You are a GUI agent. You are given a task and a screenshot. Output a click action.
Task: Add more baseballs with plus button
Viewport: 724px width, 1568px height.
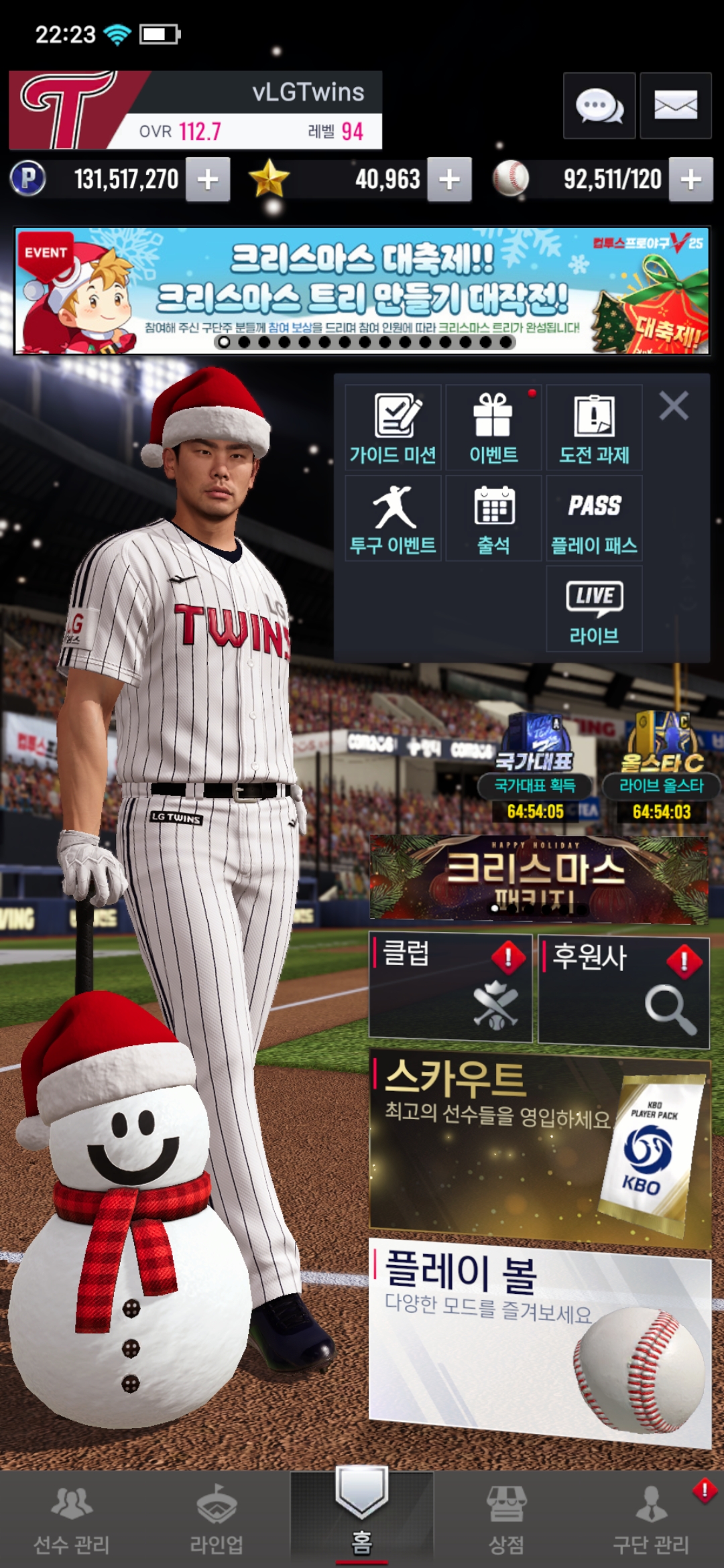(690, 180)
